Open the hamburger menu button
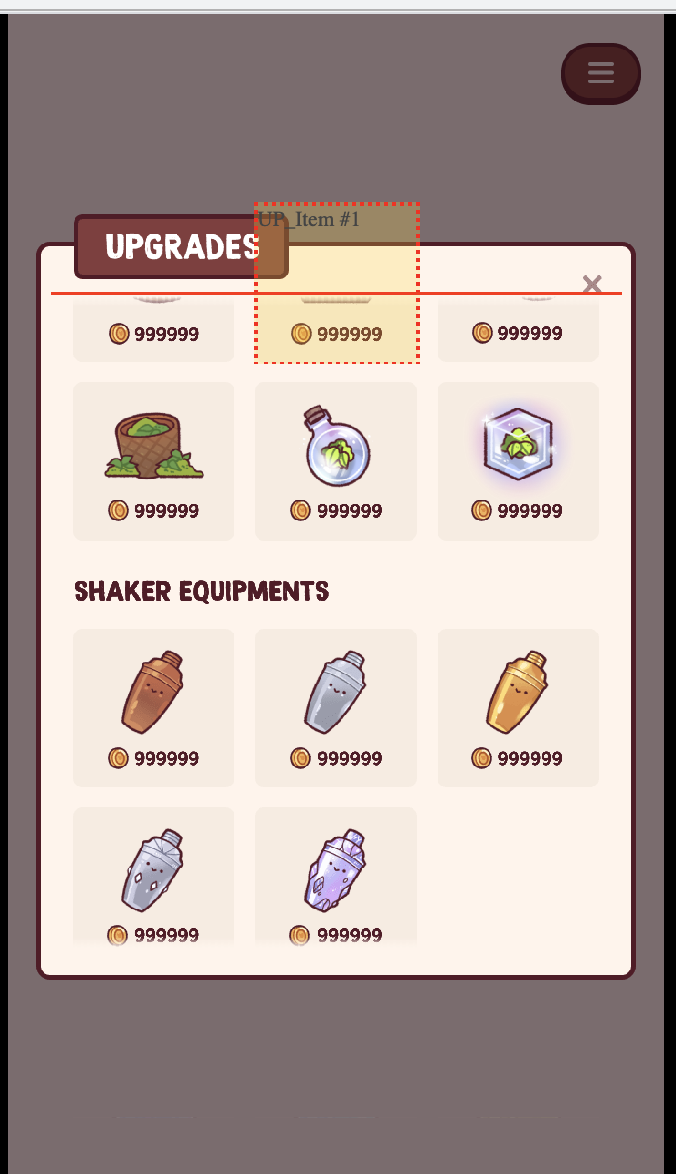 [x=600, y=73]
